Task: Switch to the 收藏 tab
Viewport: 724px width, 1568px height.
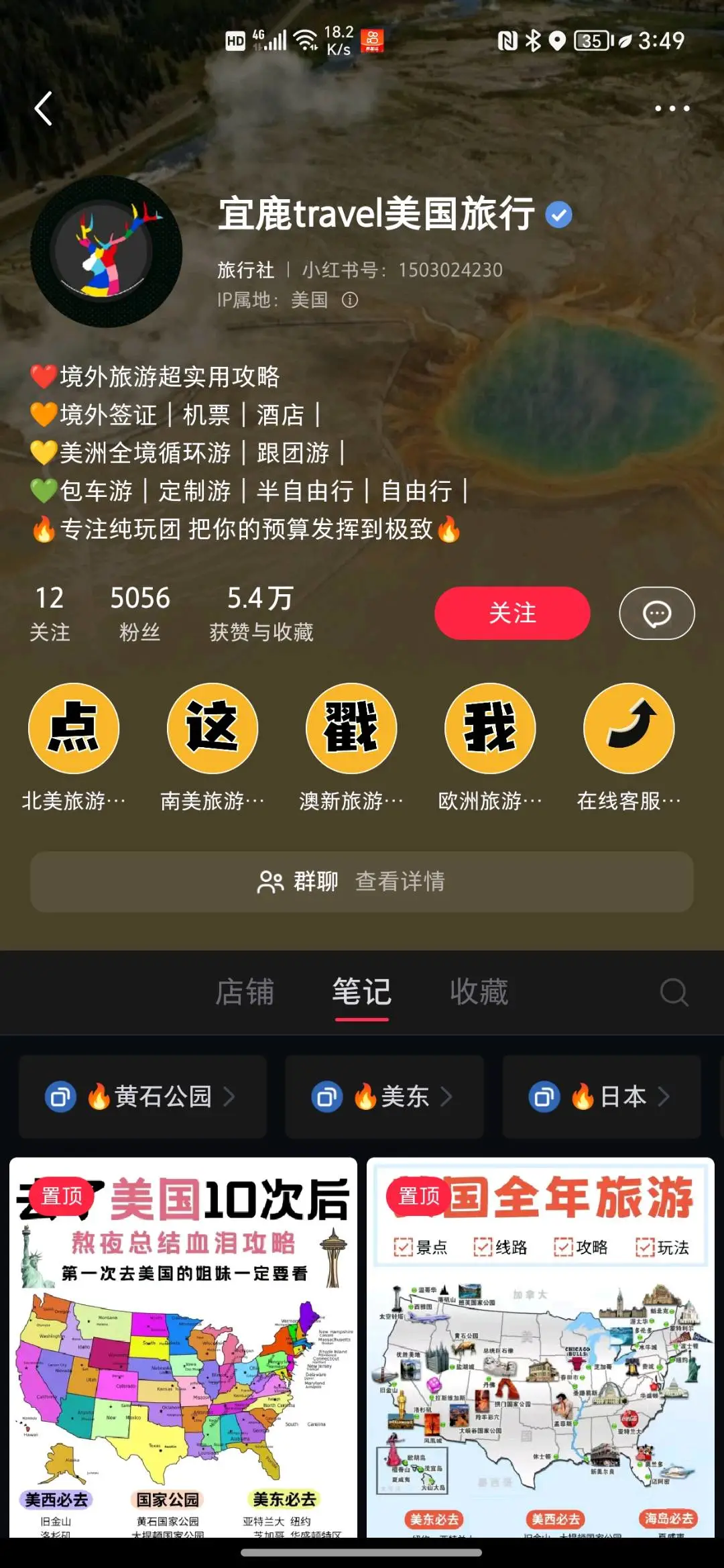Action: coord(479,992)
